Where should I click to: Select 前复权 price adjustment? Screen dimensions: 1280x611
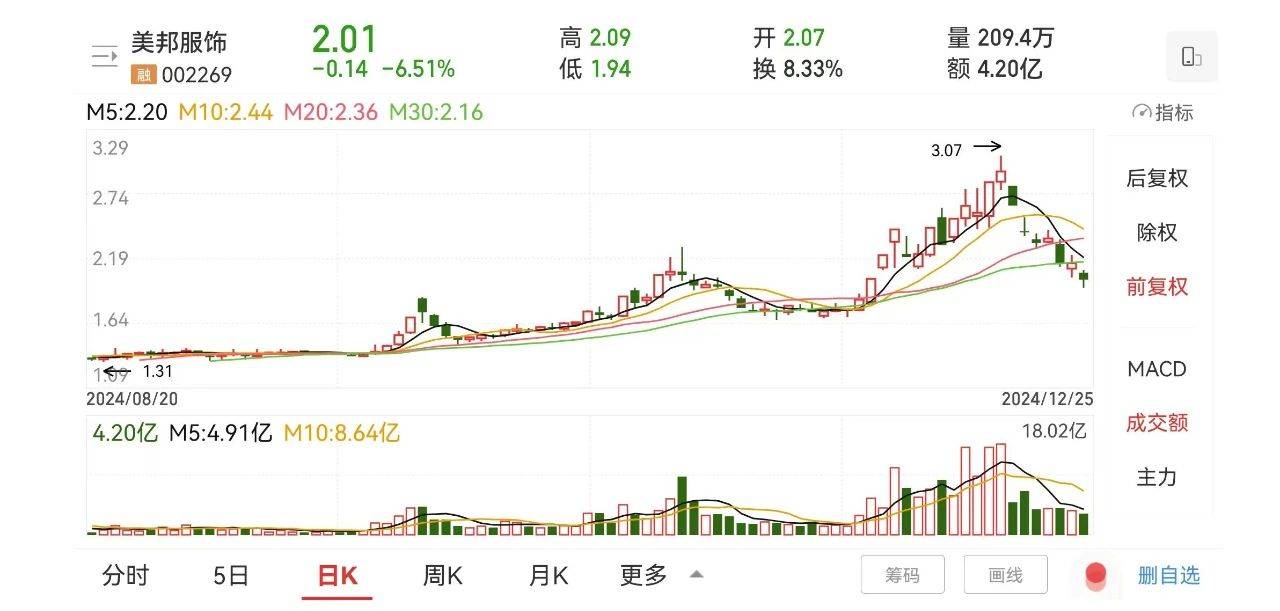pos(1157,286)
